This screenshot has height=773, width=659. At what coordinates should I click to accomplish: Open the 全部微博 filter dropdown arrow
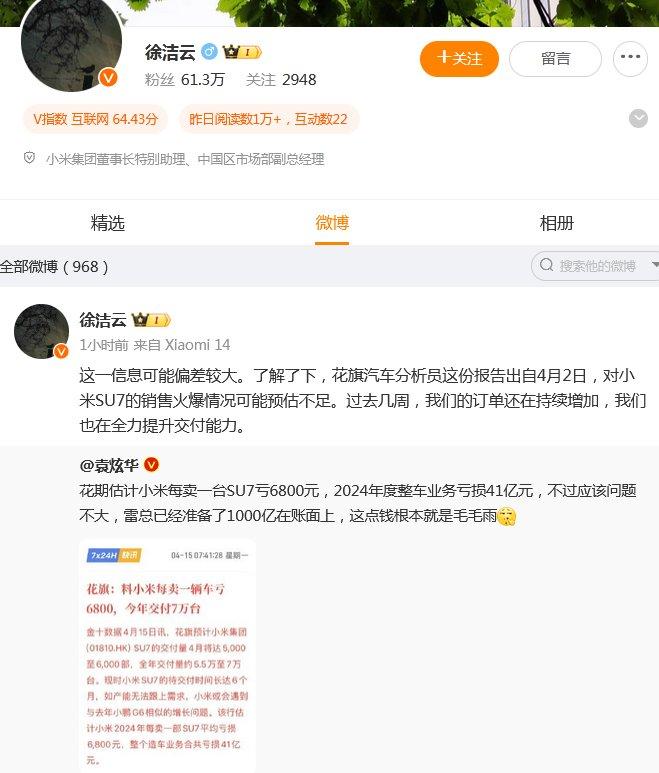(655, 266)
